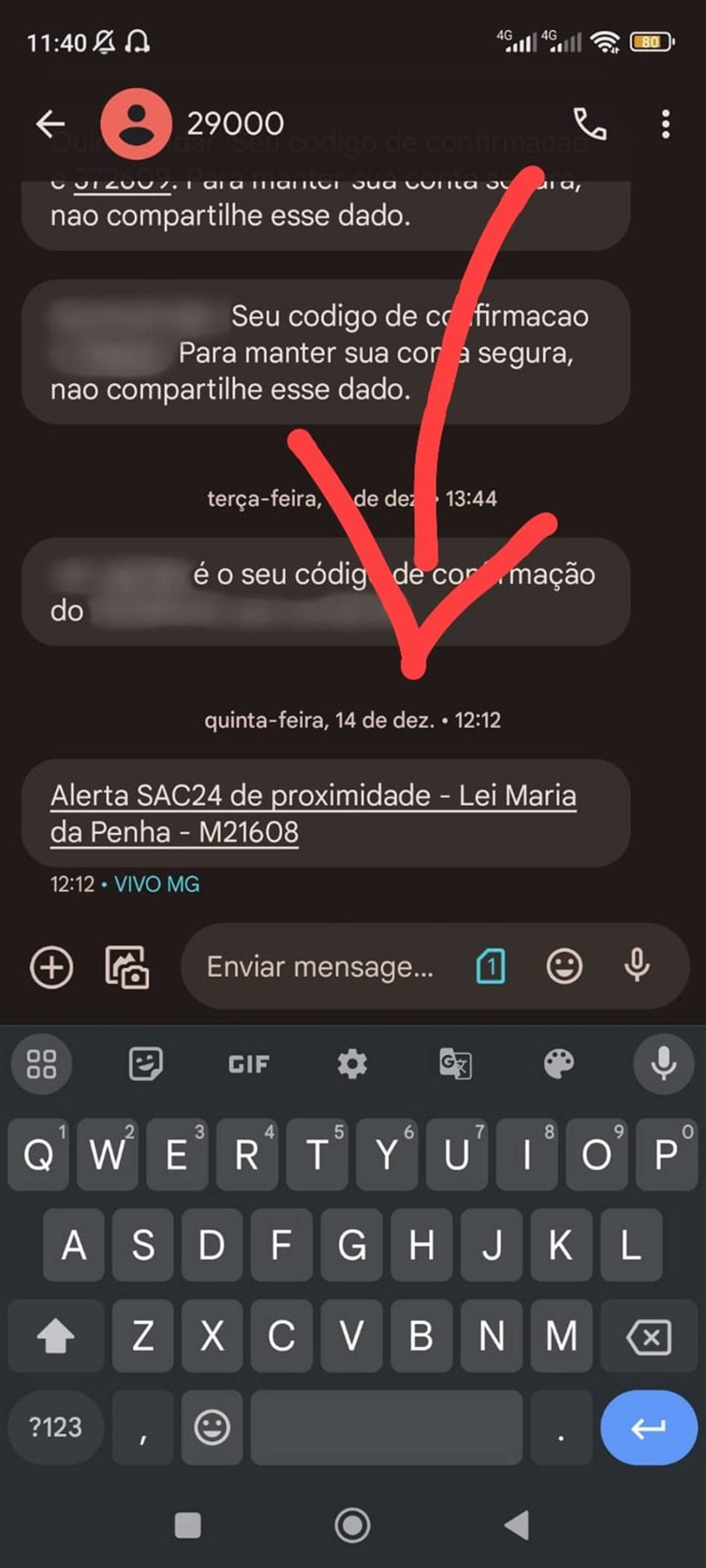
Task: Tap the backspace key
Action: click(x=648, y=1336)
